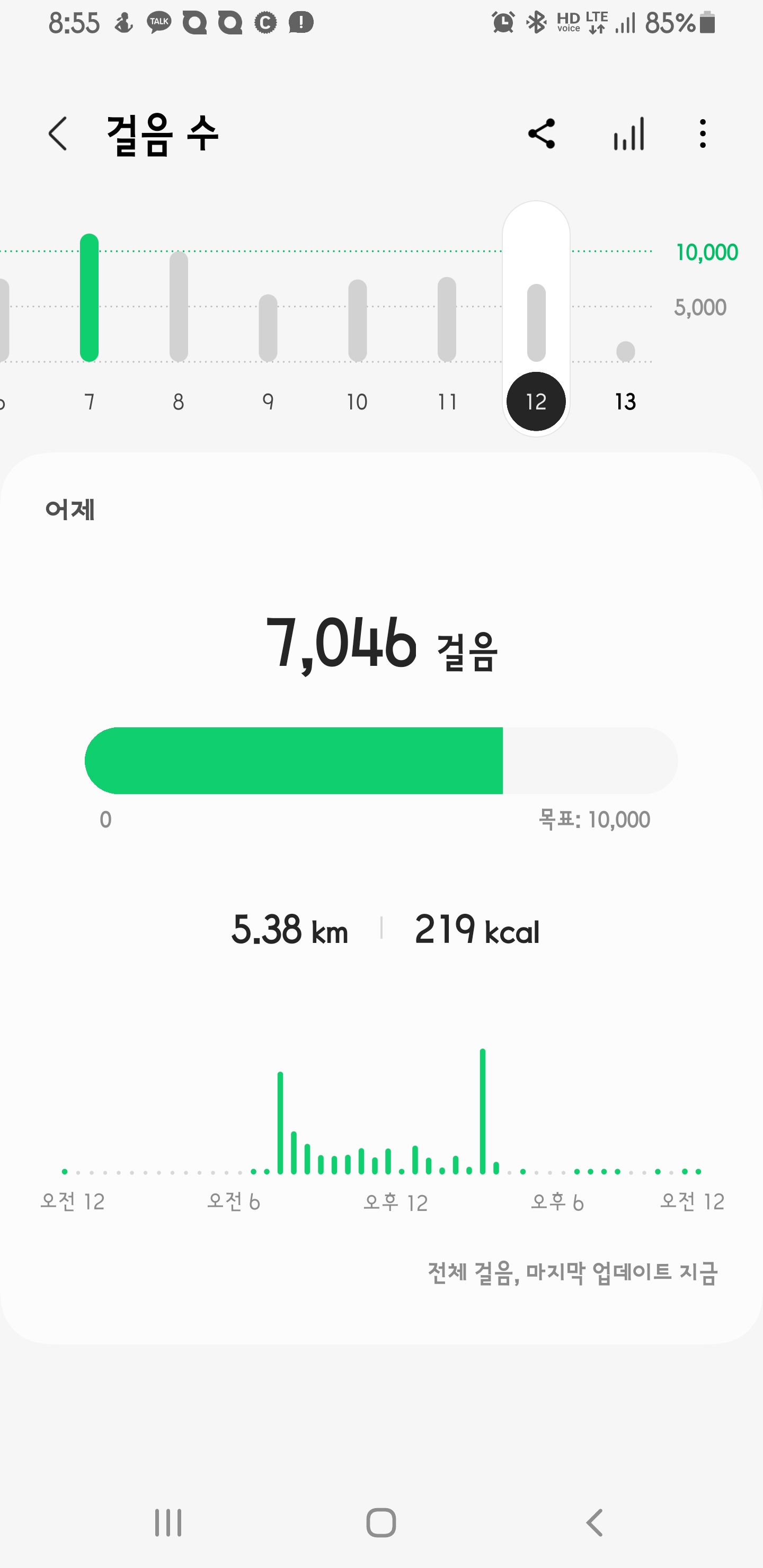Open the more options menu
Image resolution: width=763 pixels, height=1568 pixels.
[x=703, y=134]
